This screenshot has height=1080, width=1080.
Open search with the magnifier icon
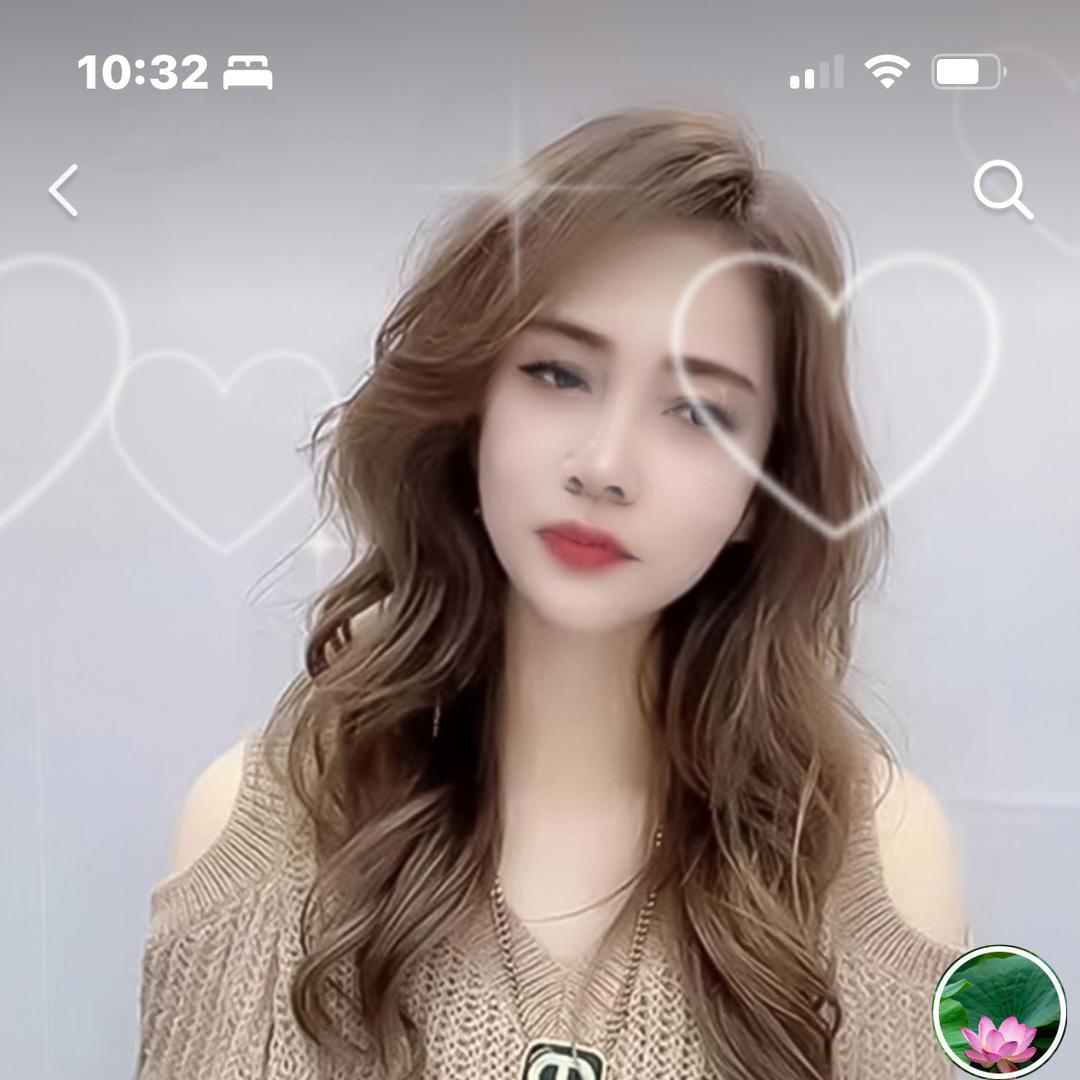pos(1002,190)
